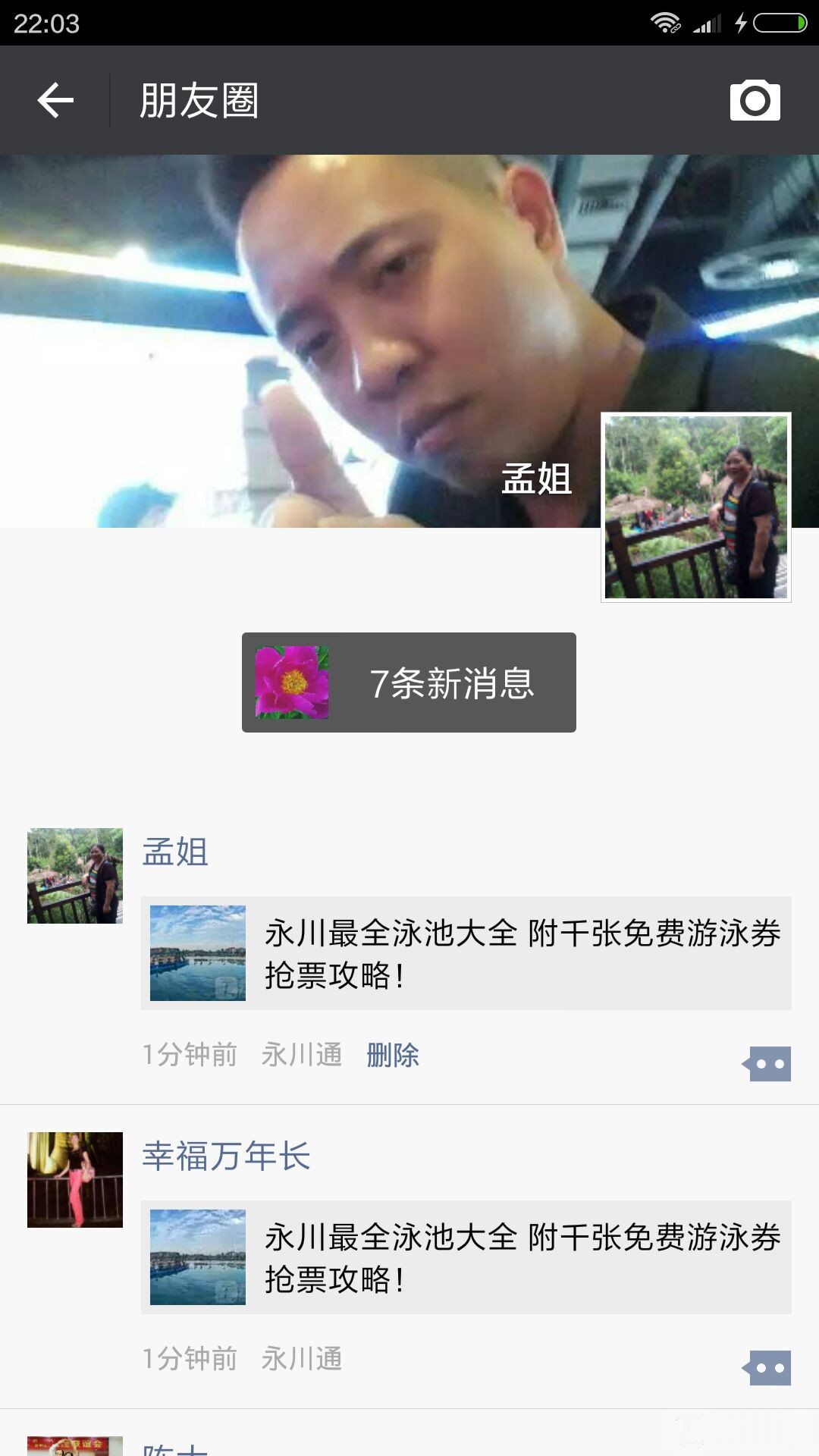Open the camera to post a moment
Viewport: 819px width, 1456px height.
pos(755,100)
